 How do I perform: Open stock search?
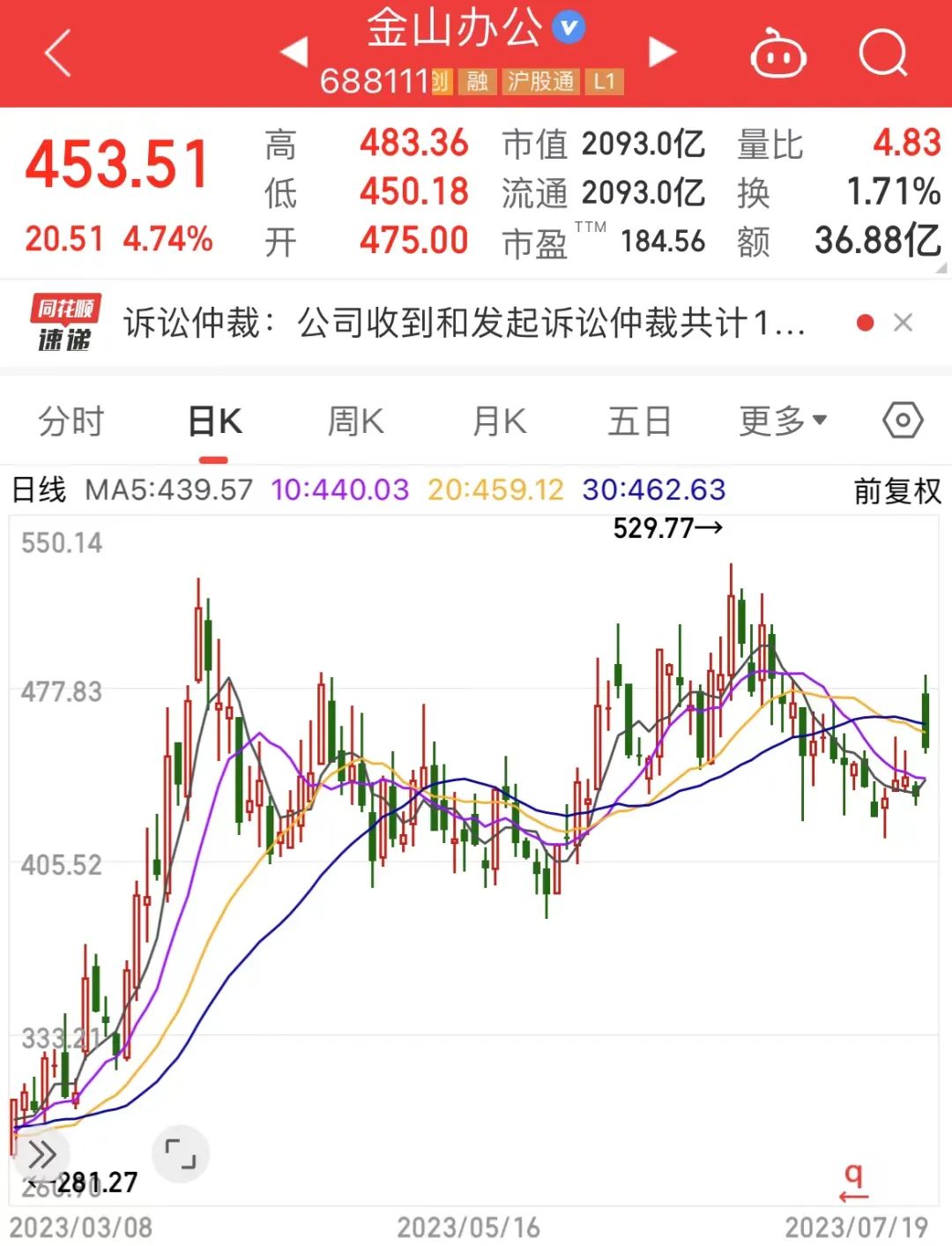[882, 54]
